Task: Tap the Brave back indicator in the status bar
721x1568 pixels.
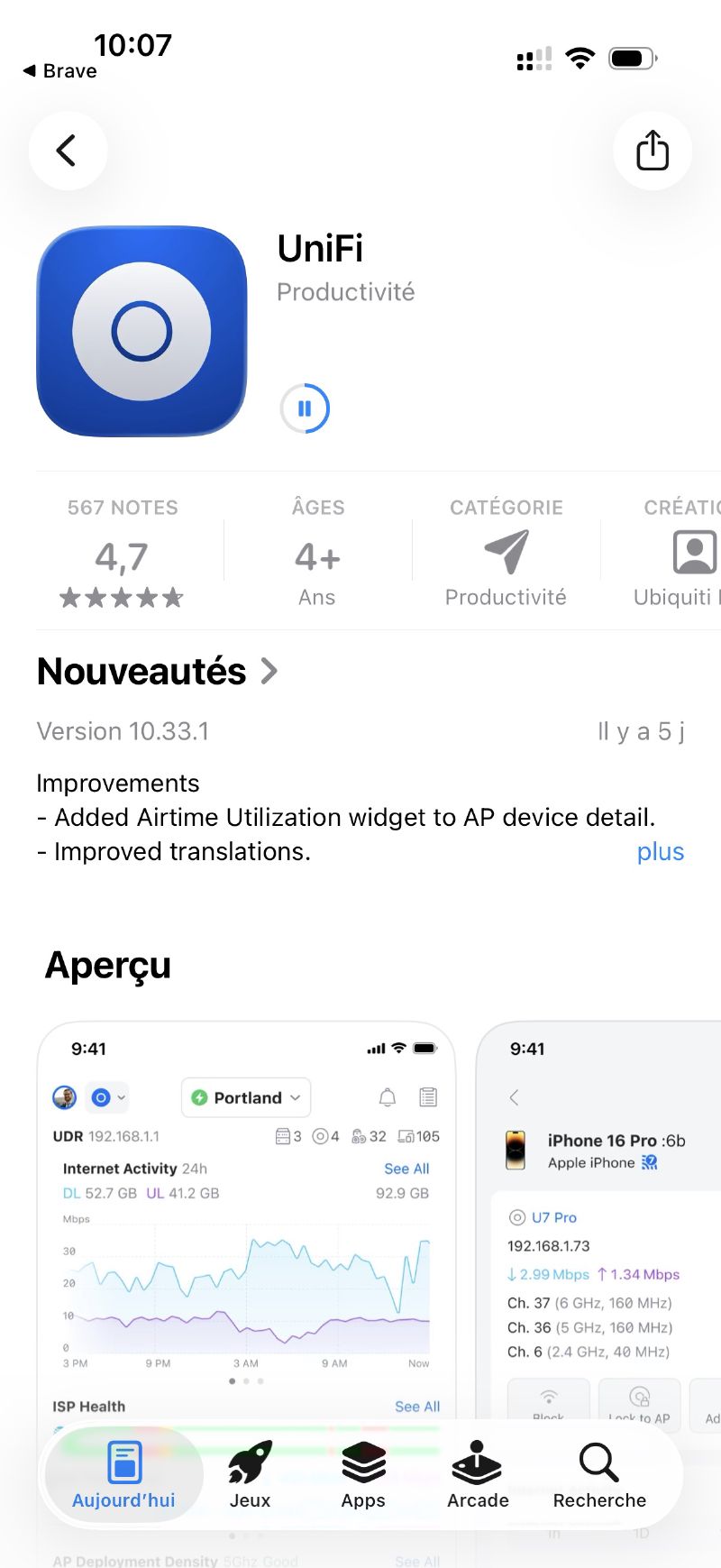Action: click(58, 70)
